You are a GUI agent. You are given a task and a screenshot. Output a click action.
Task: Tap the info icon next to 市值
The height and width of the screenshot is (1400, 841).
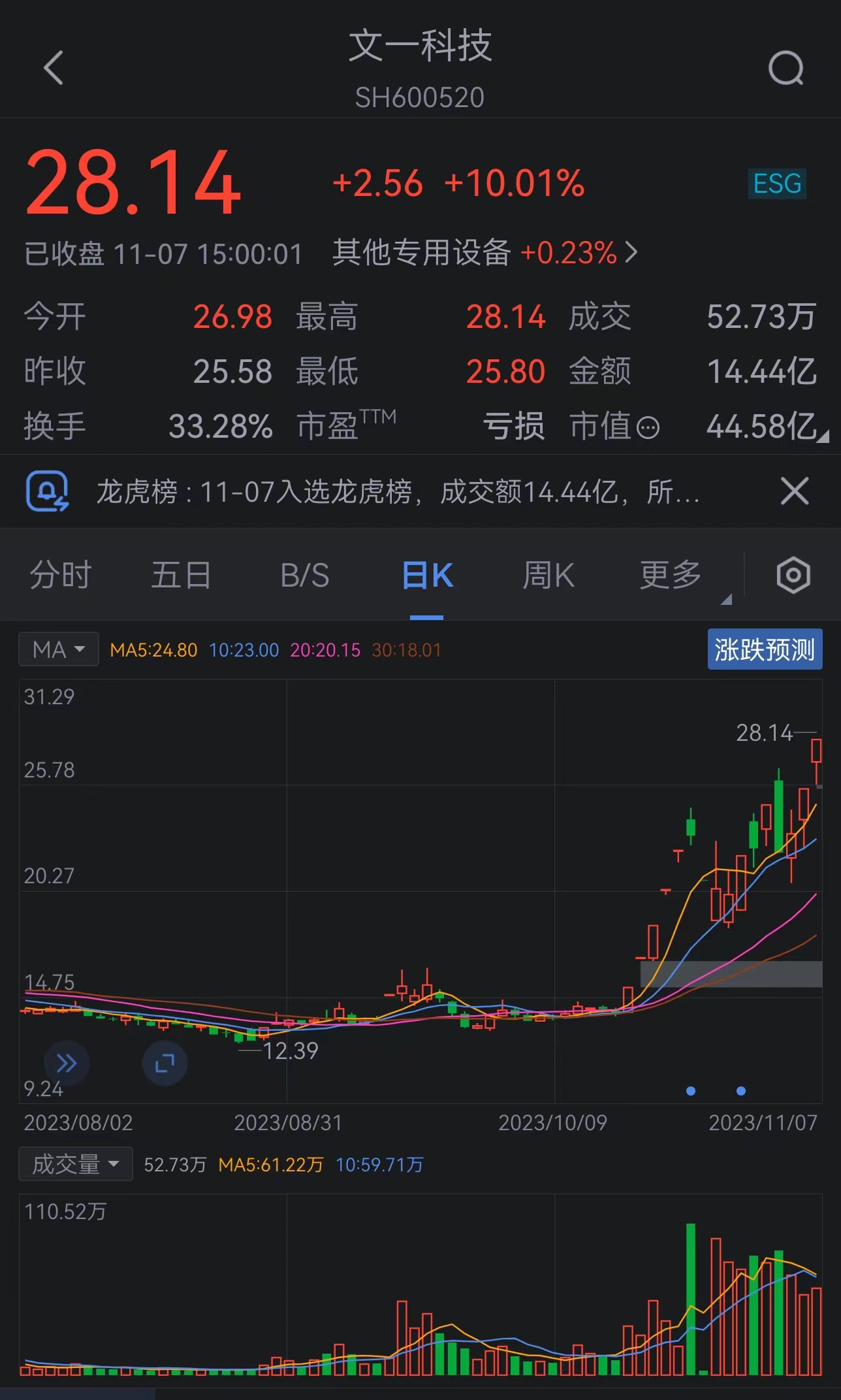[x=647, y=428]
